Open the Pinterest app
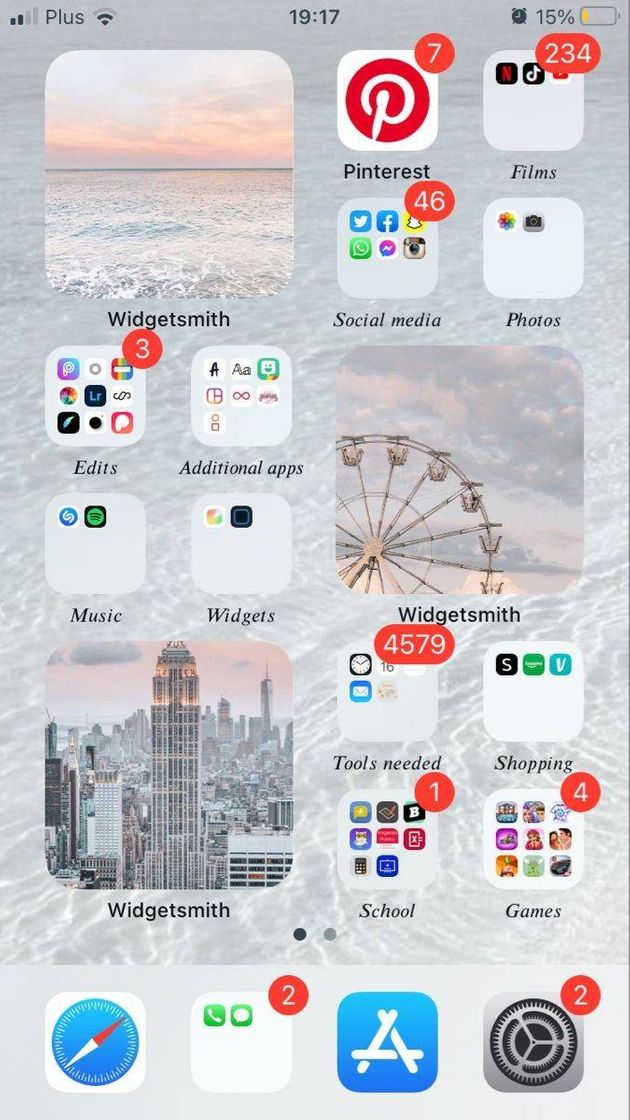This screenshot has width=630, height=1120. [387, 100]
